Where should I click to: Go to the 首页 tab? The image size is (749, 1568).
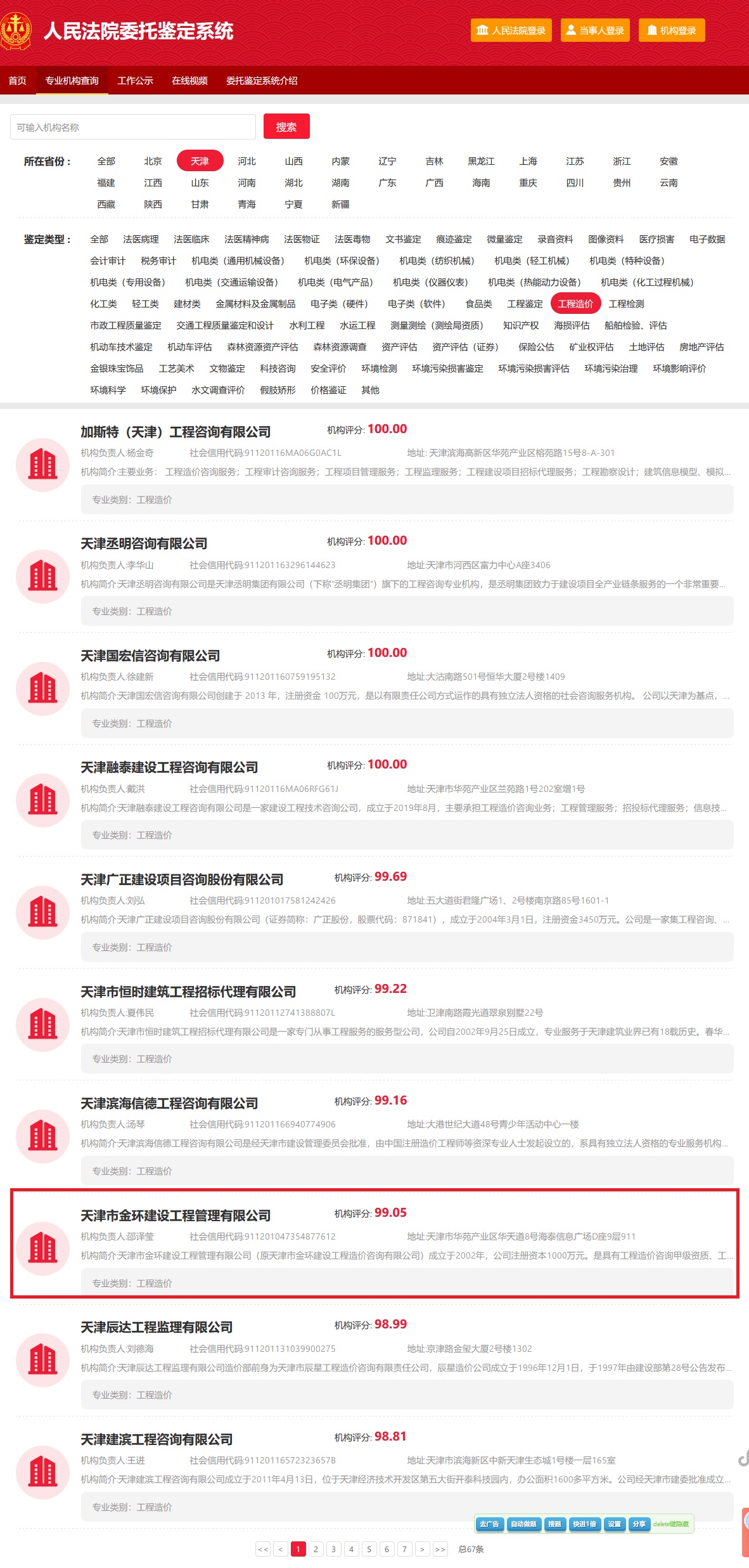pyautogui.click(x=18, y=81)
